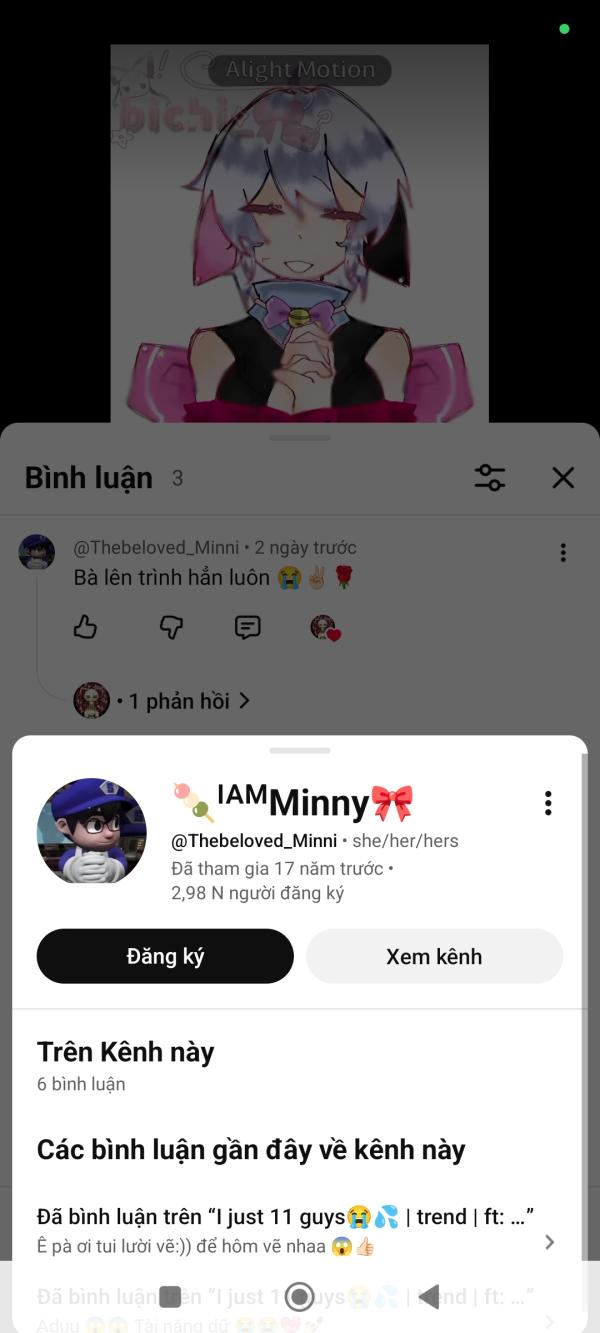600x1333 pixels.
Task: Subscribe with the Đăng ký button
Action: [x=165, y=956]
